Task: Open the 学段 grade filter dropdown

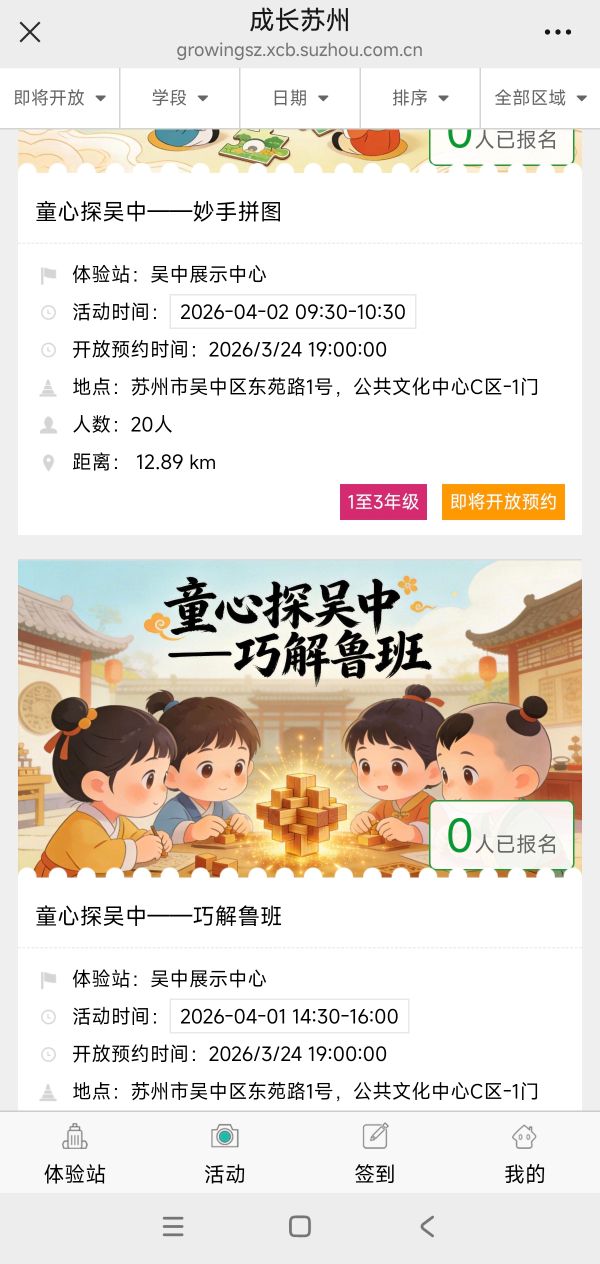Action: tap(180, 98)
